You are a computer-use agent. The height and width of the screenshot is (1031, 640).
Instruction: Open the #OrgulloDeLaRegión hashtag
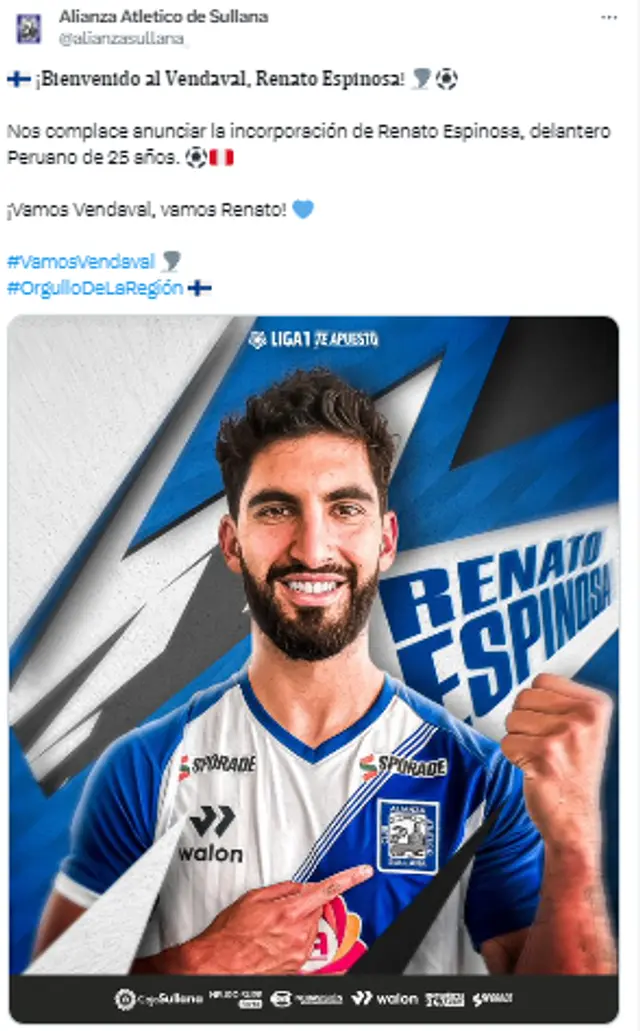[x=95, y=288]
